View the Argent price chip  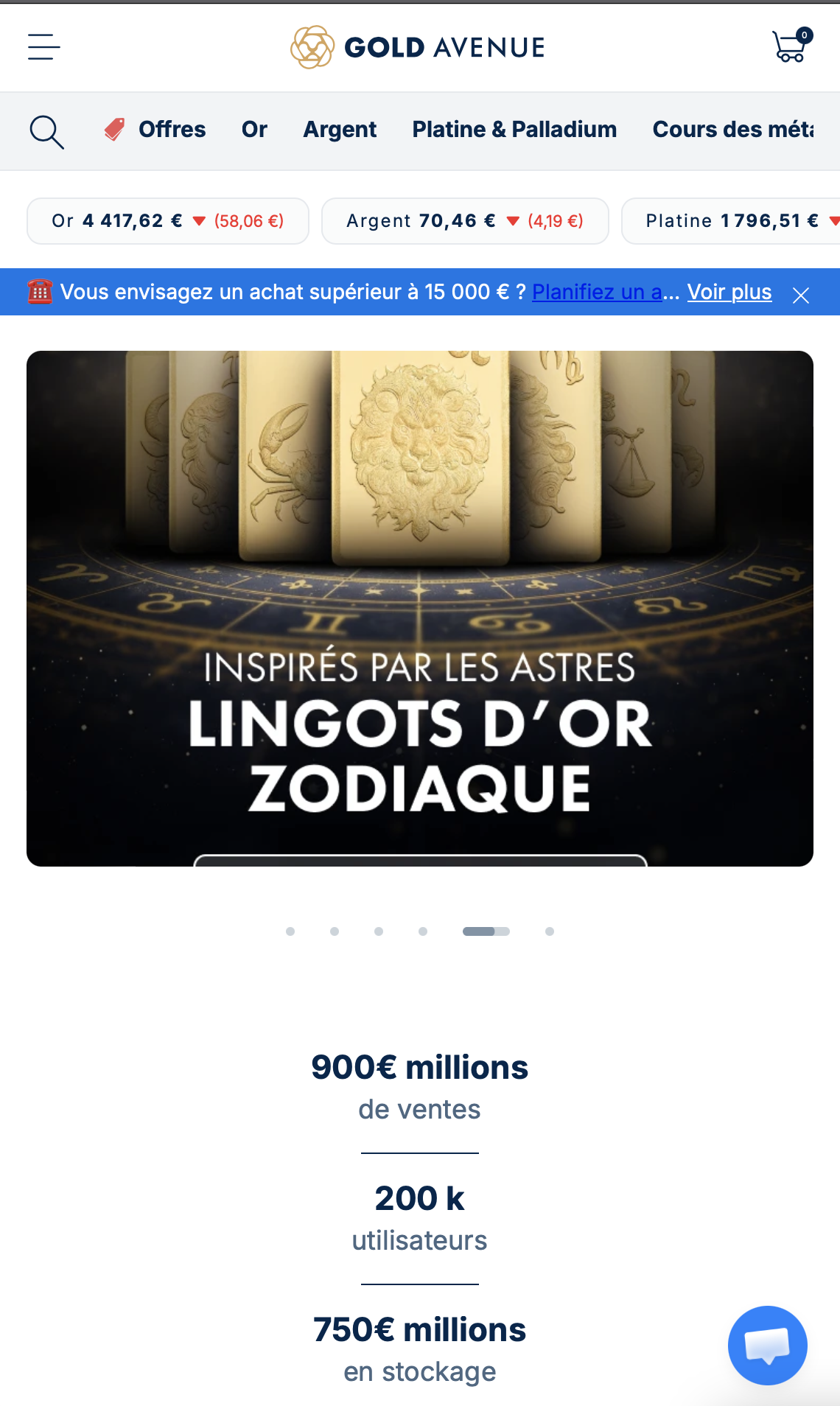tap(465, 221)
